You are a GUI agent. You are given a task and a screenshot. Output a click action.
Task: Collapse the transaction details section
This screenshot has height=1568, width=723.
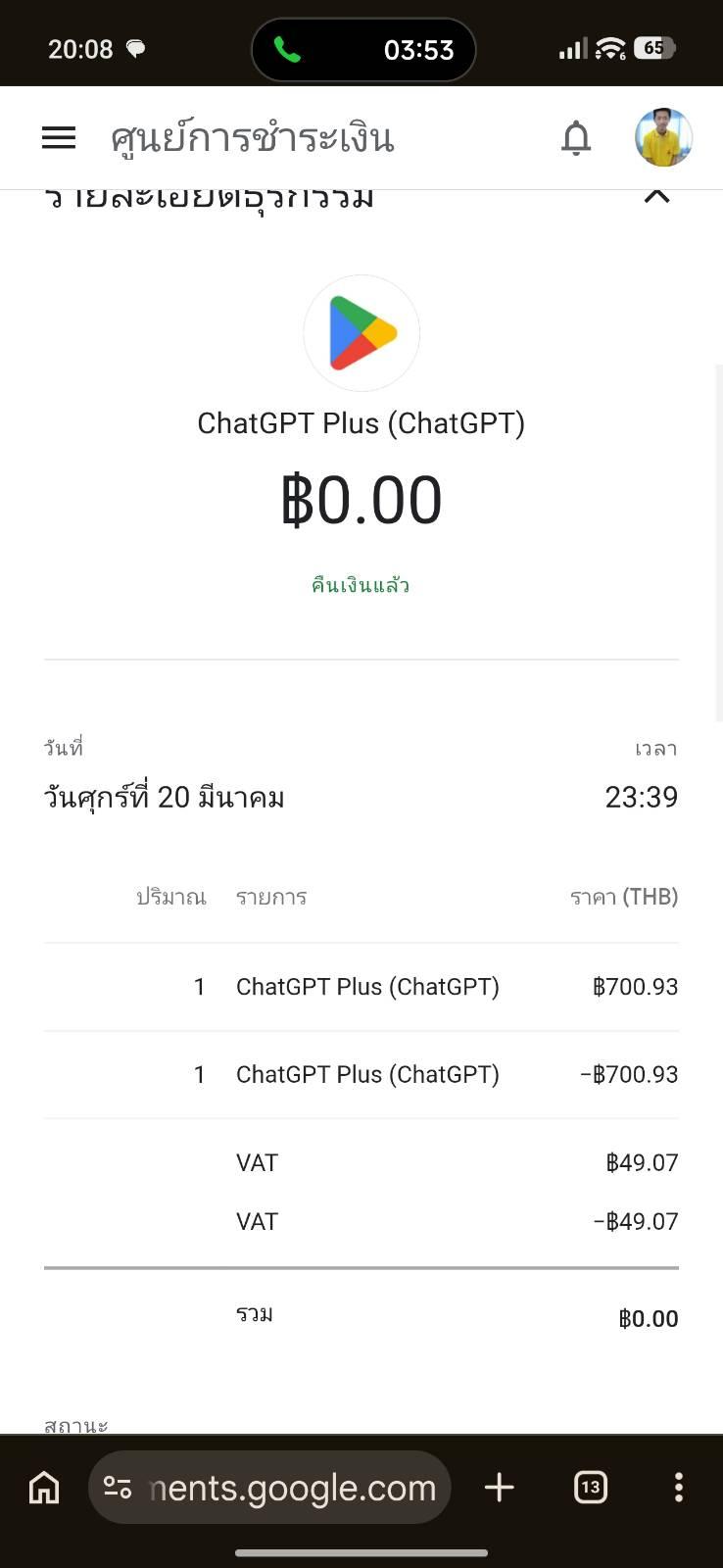click(x=656, y=196)
